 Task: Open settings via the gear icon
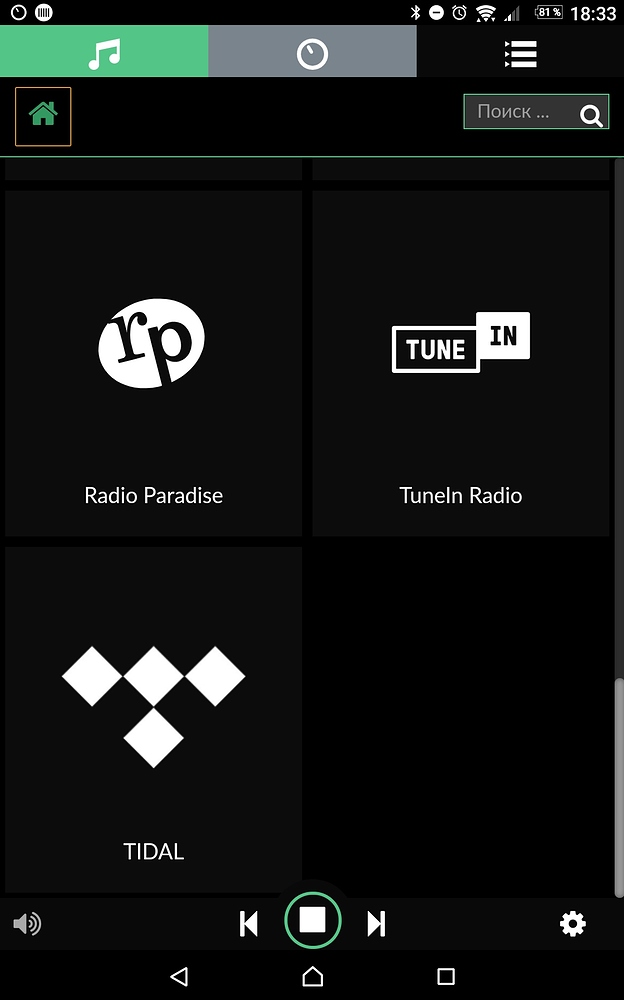tap(572, 923)
